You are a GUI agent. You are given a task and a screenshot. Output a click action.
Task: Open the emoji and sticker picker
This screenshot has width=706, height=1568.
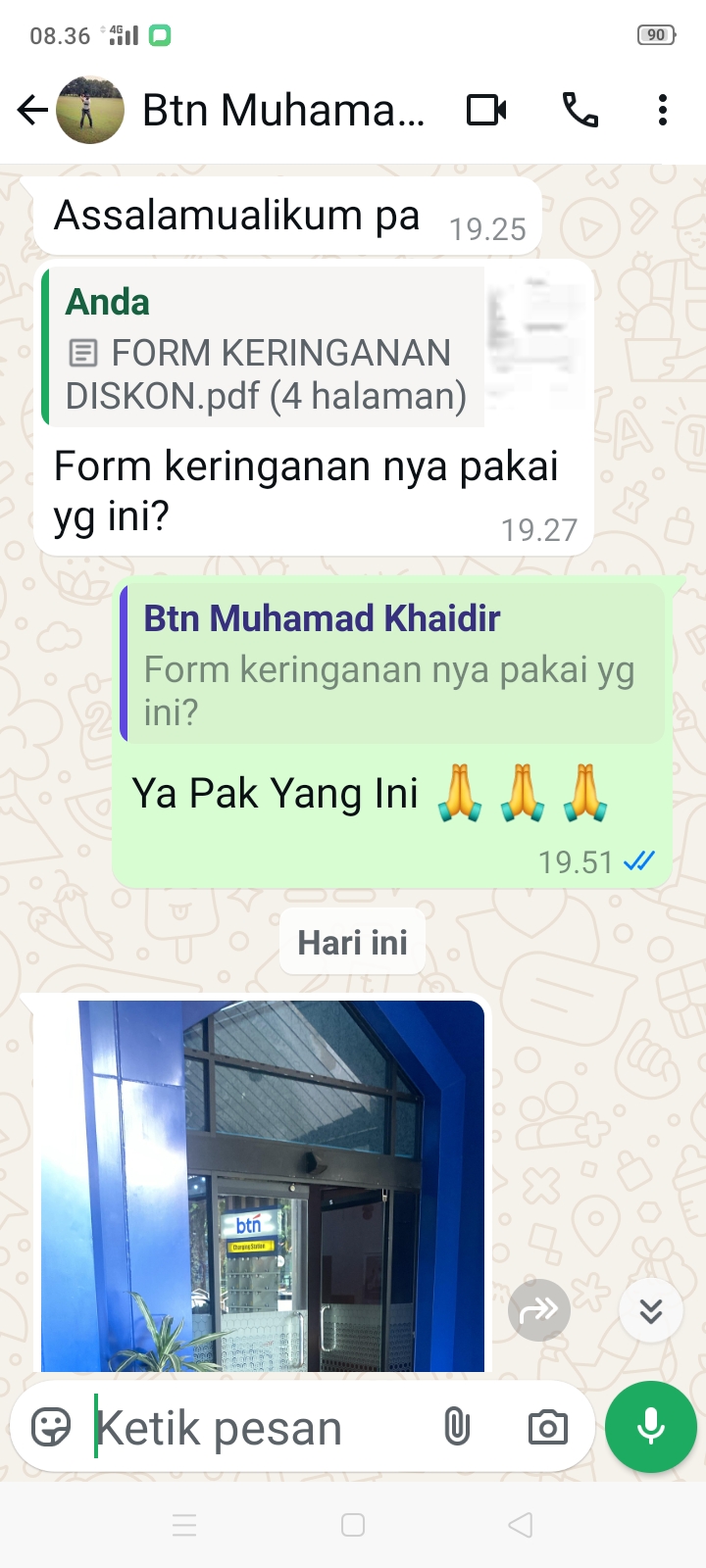coord(51,1427)
